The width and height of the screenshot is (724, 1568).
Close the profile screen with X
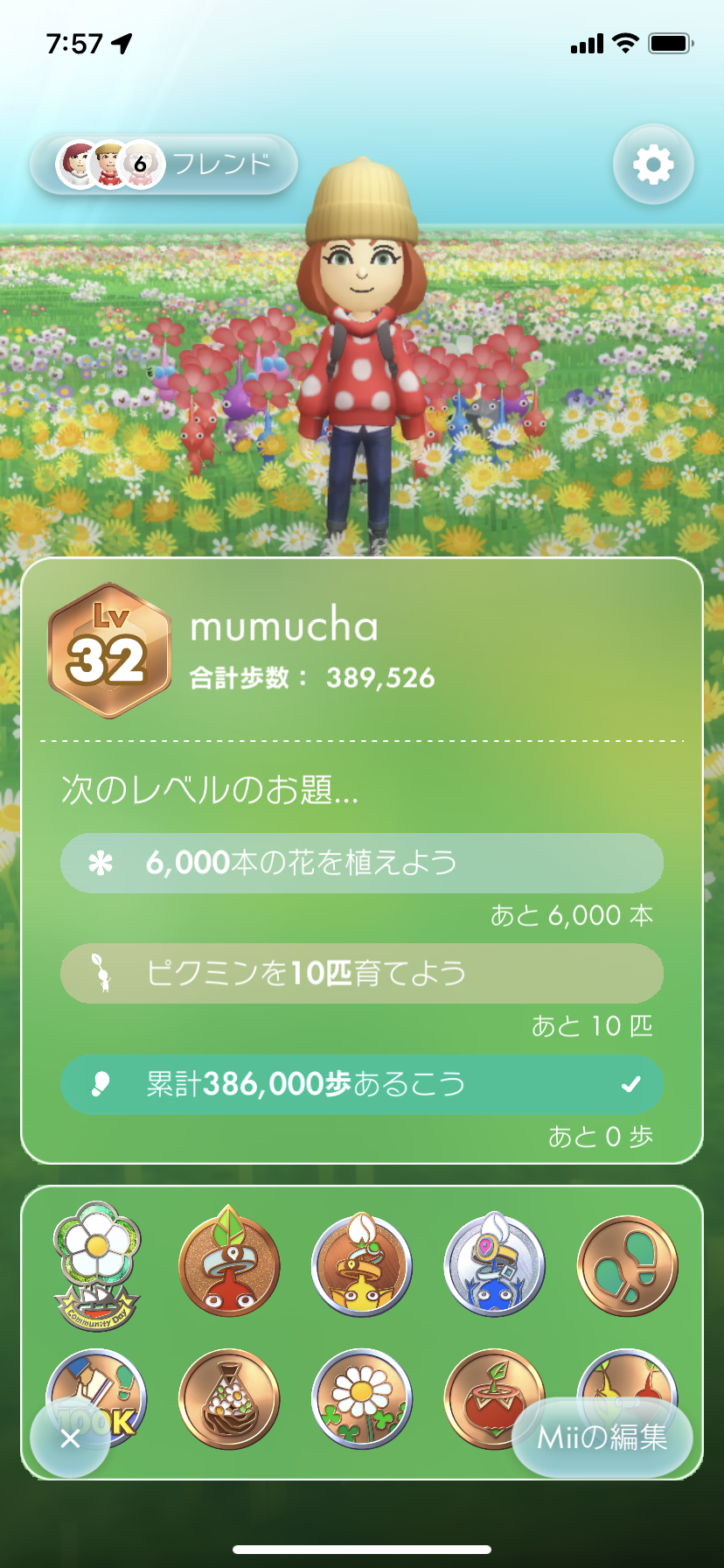click(x=71, y=1438)
